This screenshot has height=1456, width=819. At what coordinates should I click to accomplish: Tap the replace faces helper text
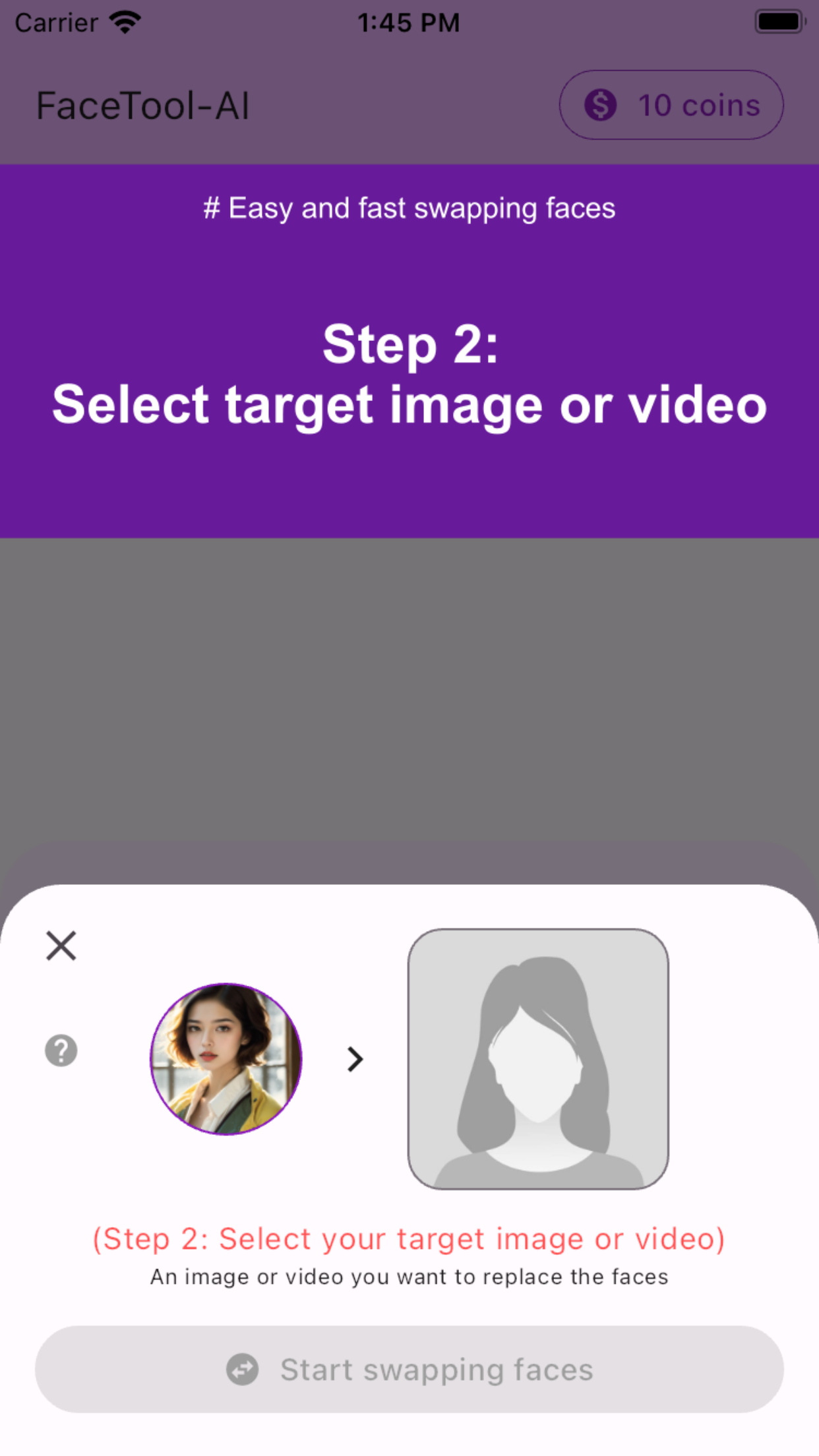[409, 1277]
